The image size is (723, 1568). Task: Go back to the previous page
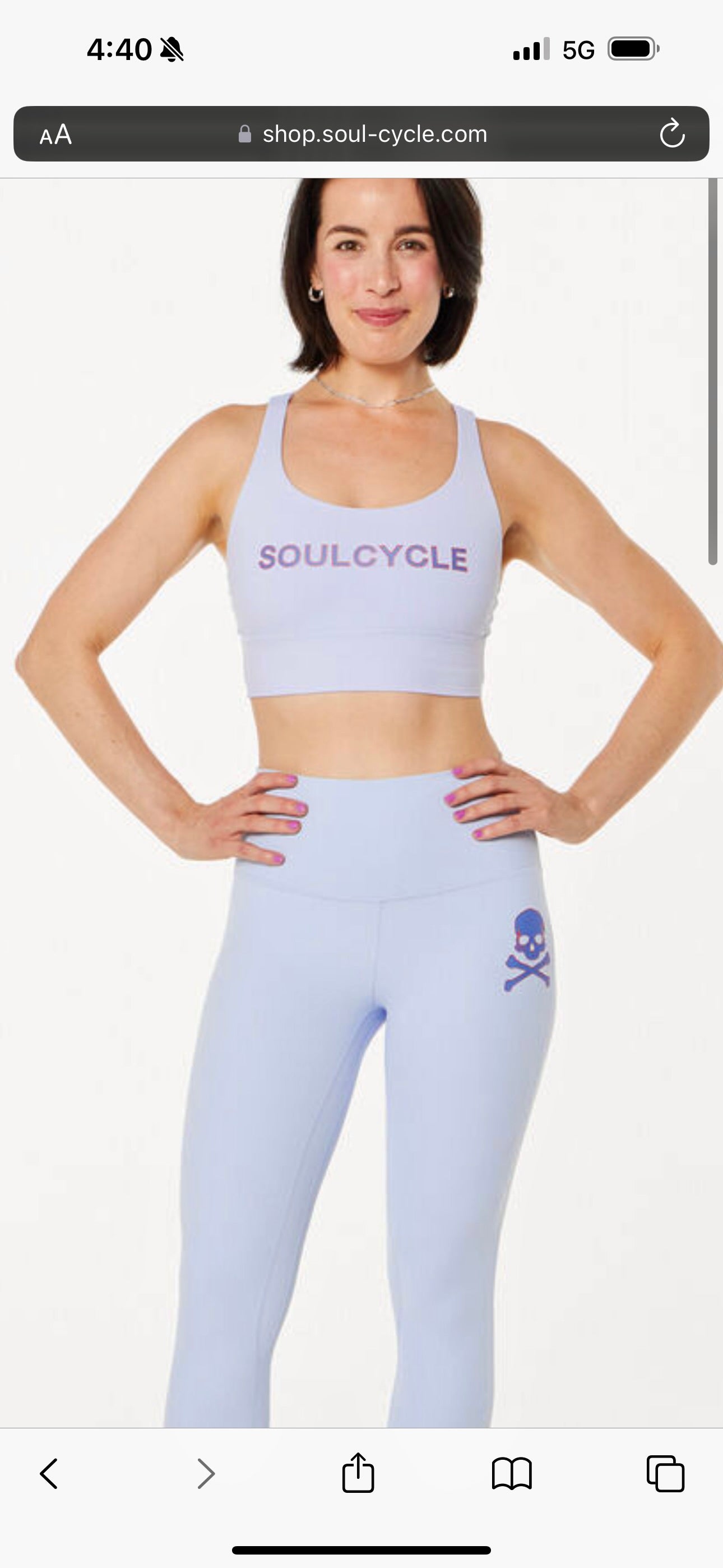click(49, 1474)
